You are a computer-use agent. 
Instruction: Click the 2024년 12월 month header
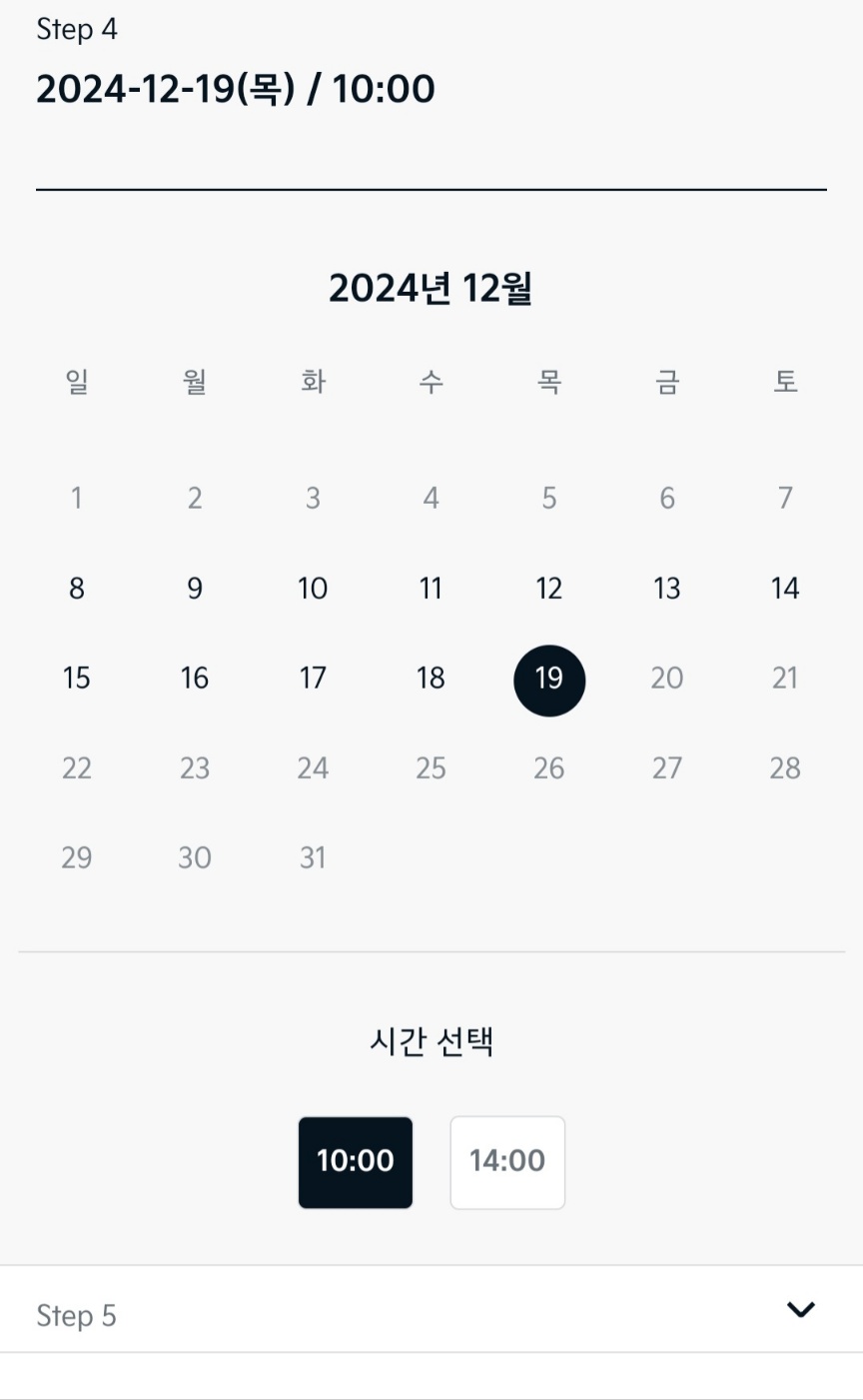tap(430, 288)
